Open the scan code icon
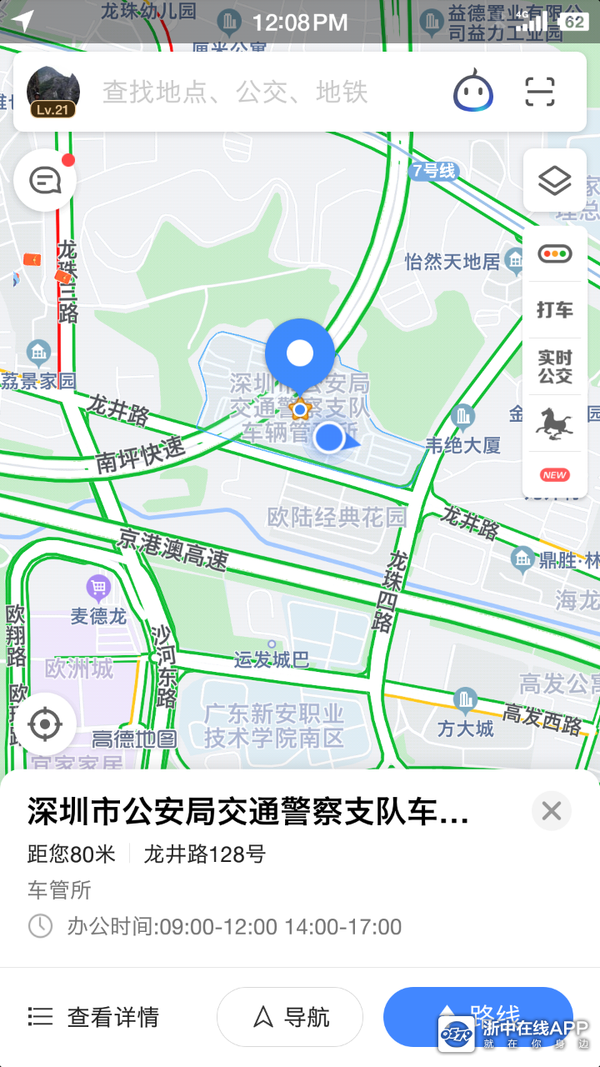 (x=540, y=92)
